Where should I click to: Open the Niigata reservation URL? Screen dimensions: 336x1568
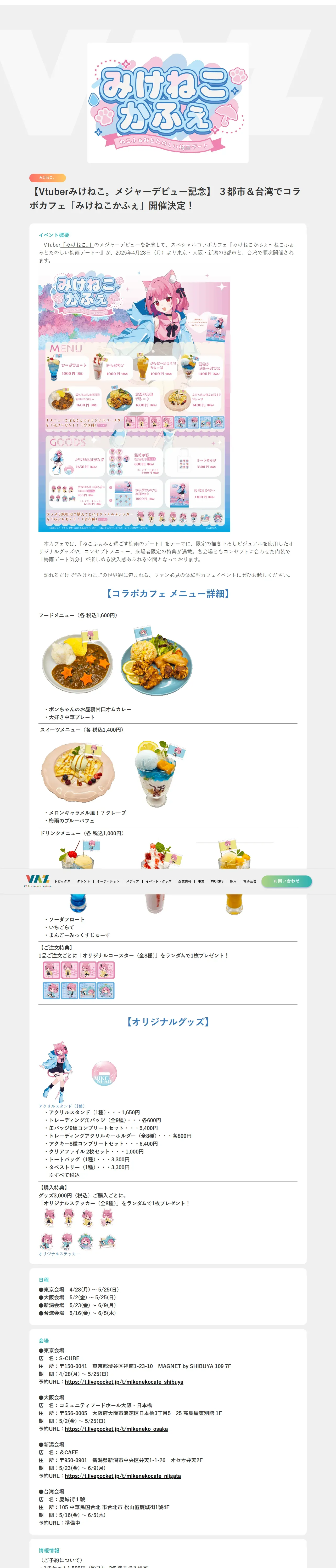point(122,1475)
